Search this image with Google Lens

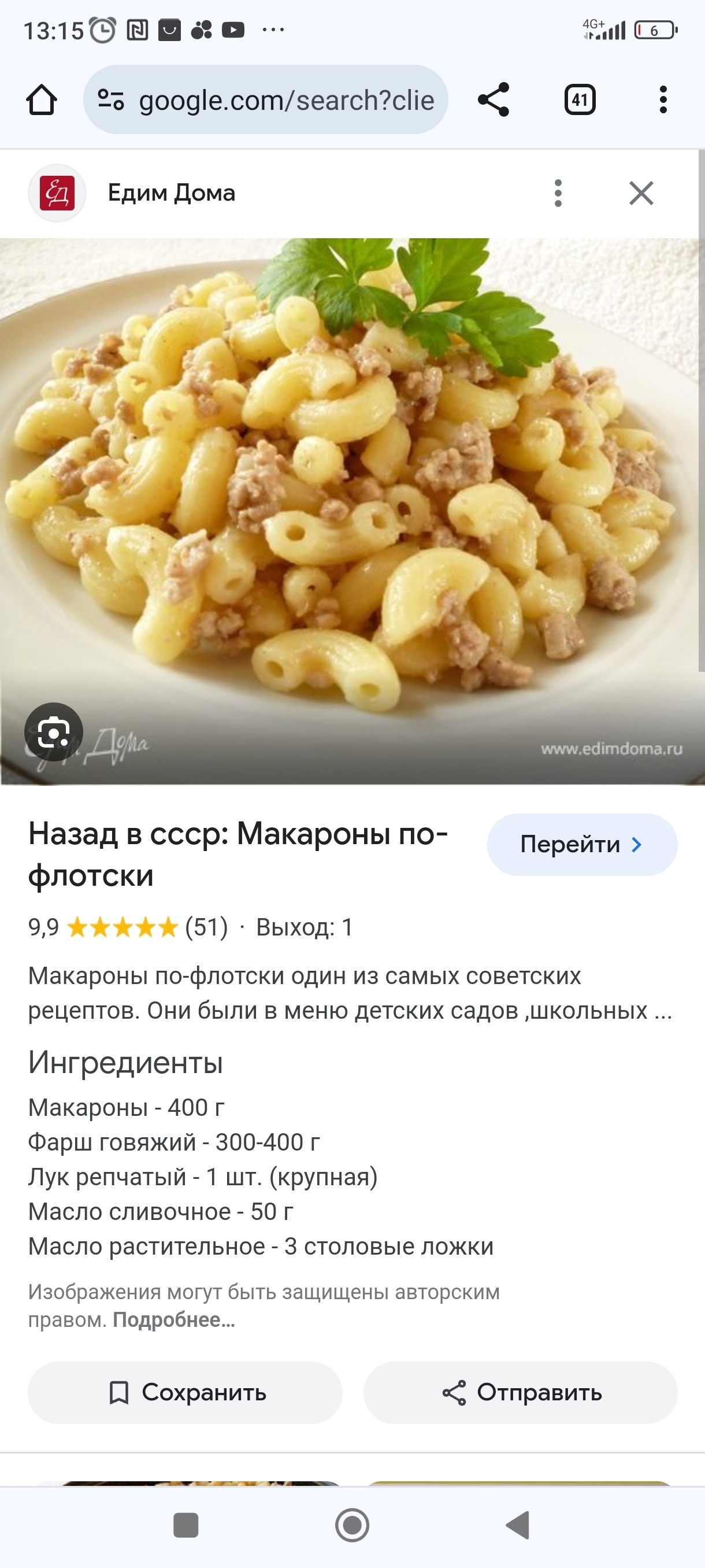tap(54, 733)
